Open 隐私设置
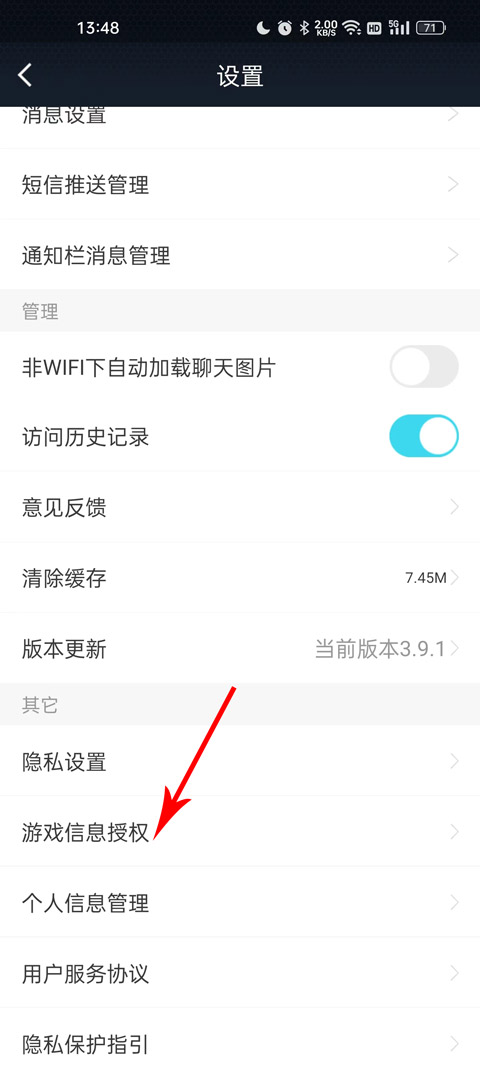 240,761
